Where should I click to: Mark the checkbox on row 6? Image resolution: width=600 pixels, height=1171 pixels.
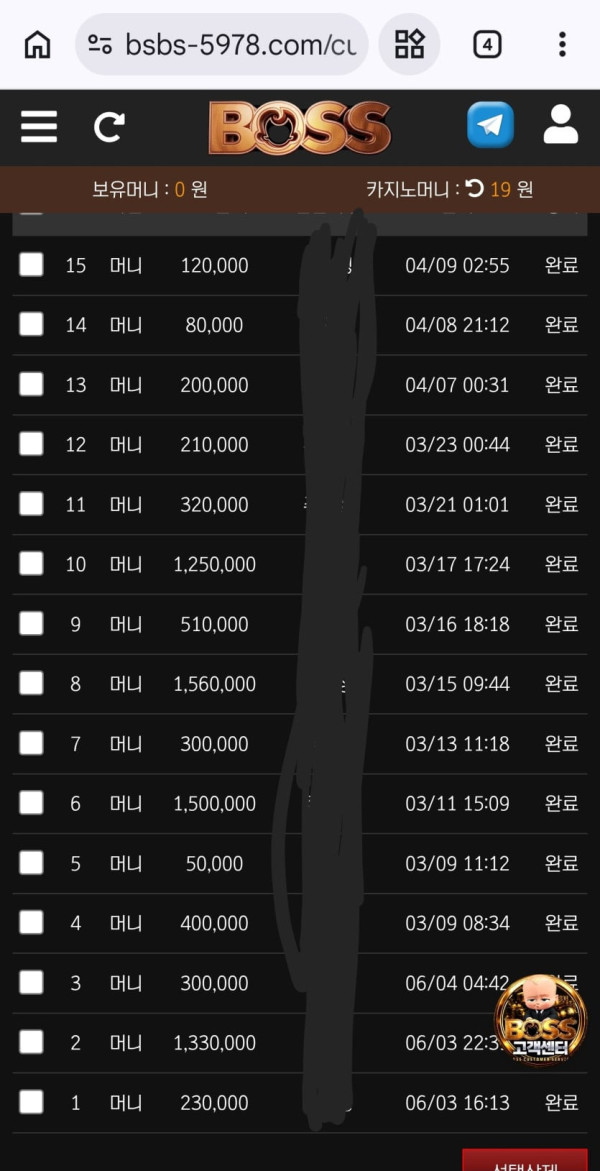coord(32,803)
